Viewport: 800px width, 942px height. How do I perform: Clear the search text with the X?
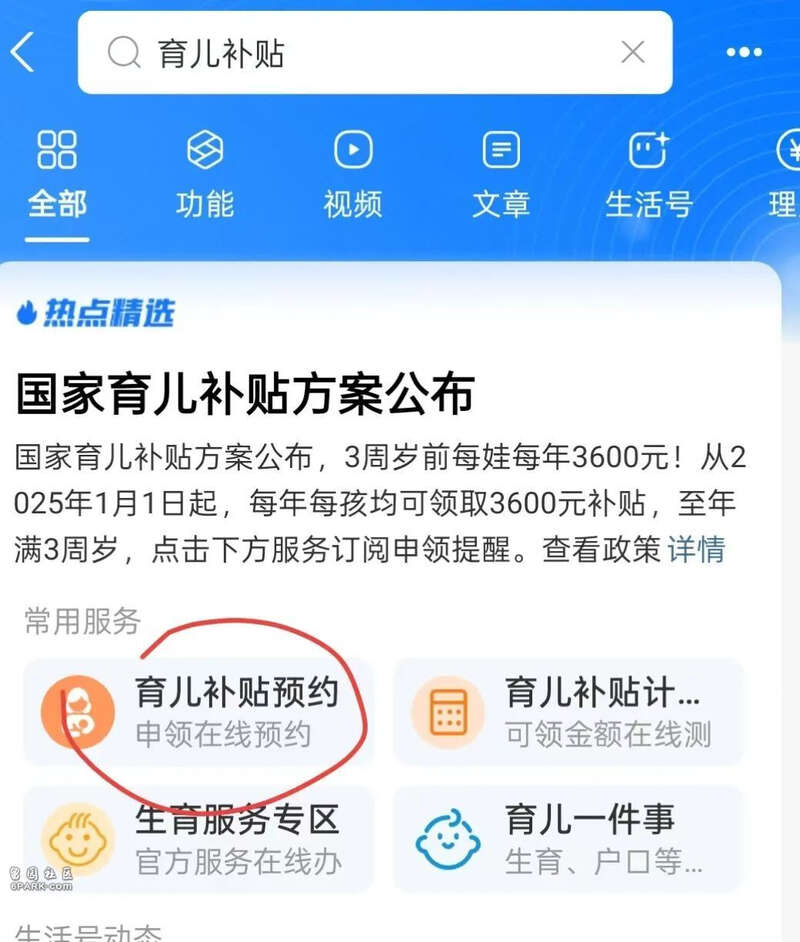click(632, 52)
